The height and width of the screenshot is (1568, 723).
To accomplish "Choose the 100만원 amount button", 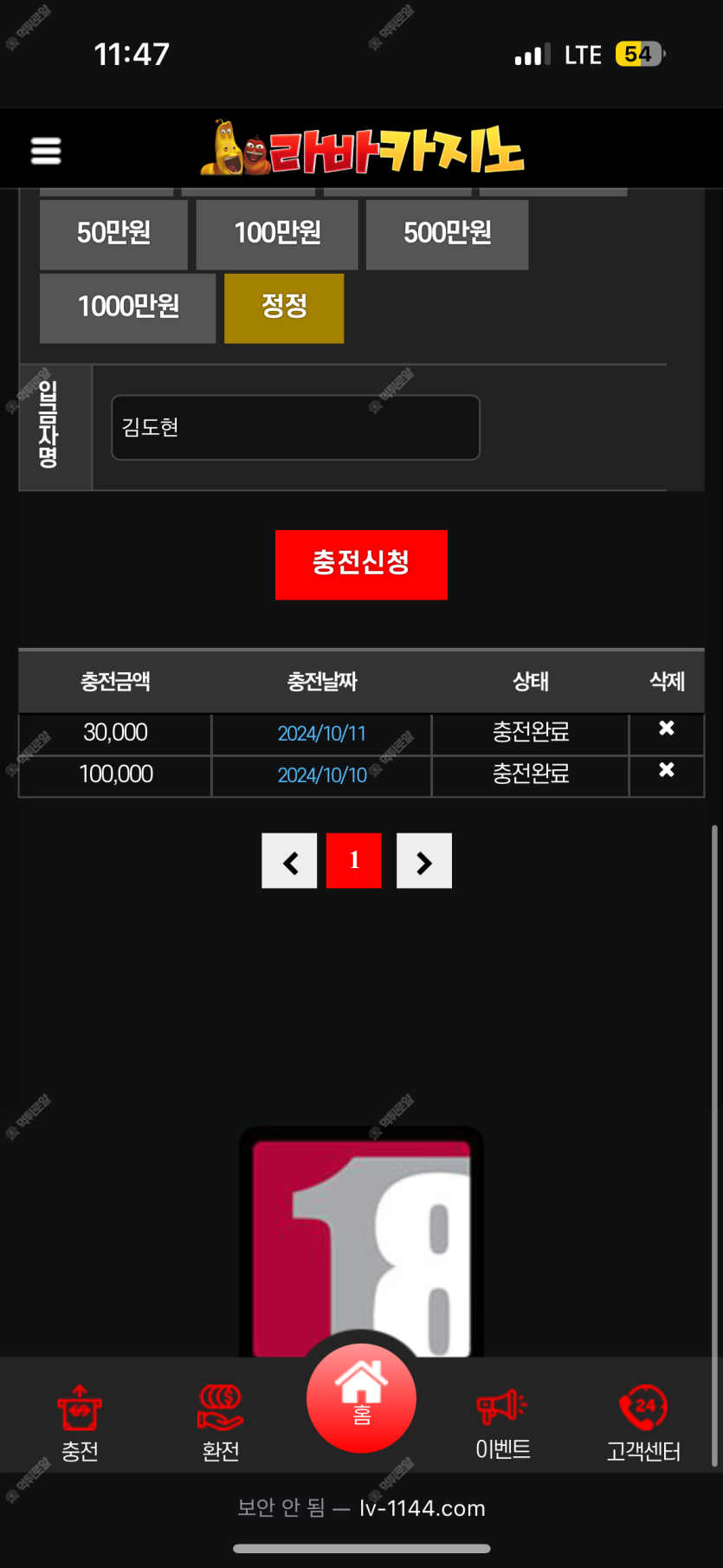I will pos(277,234).
